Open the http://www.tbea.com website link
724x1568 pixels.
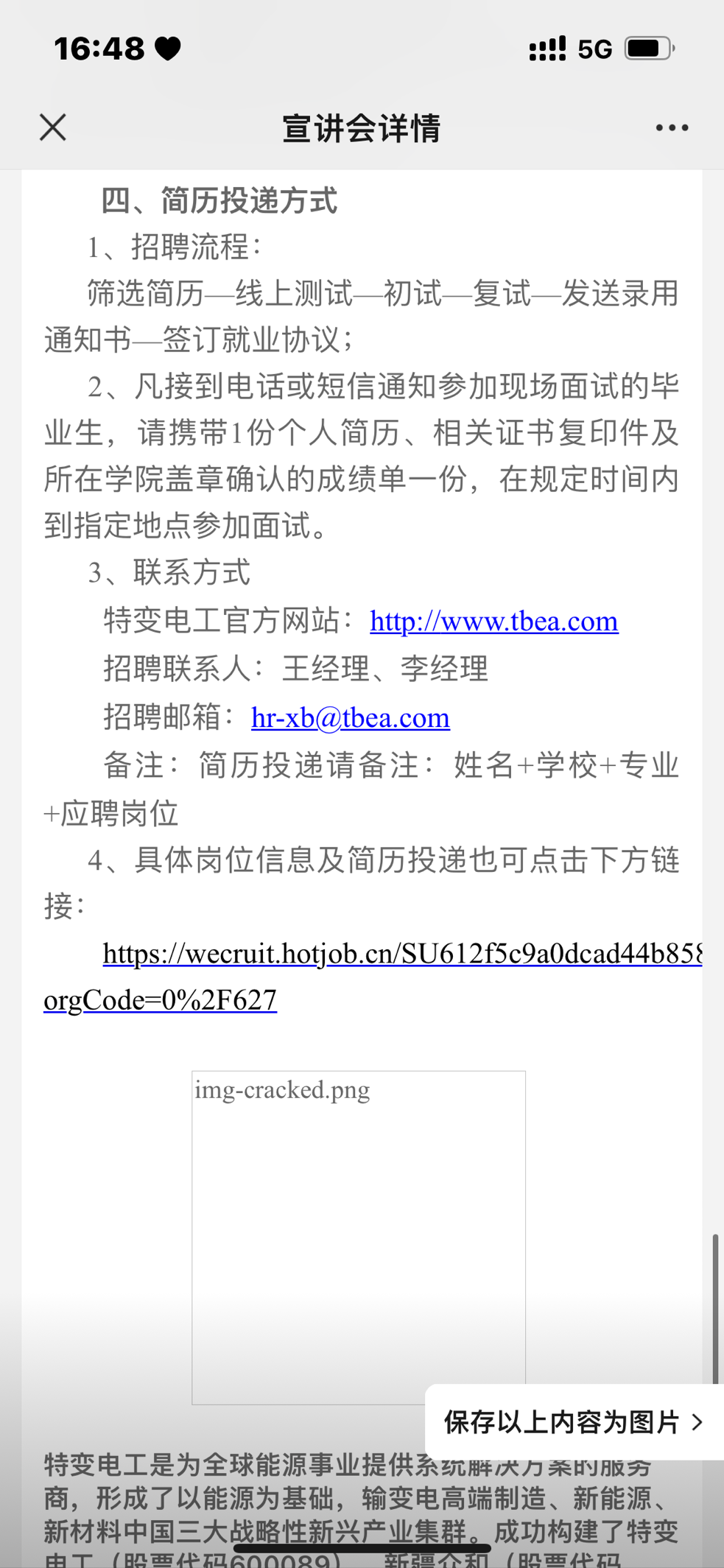[x=493, y=621]
